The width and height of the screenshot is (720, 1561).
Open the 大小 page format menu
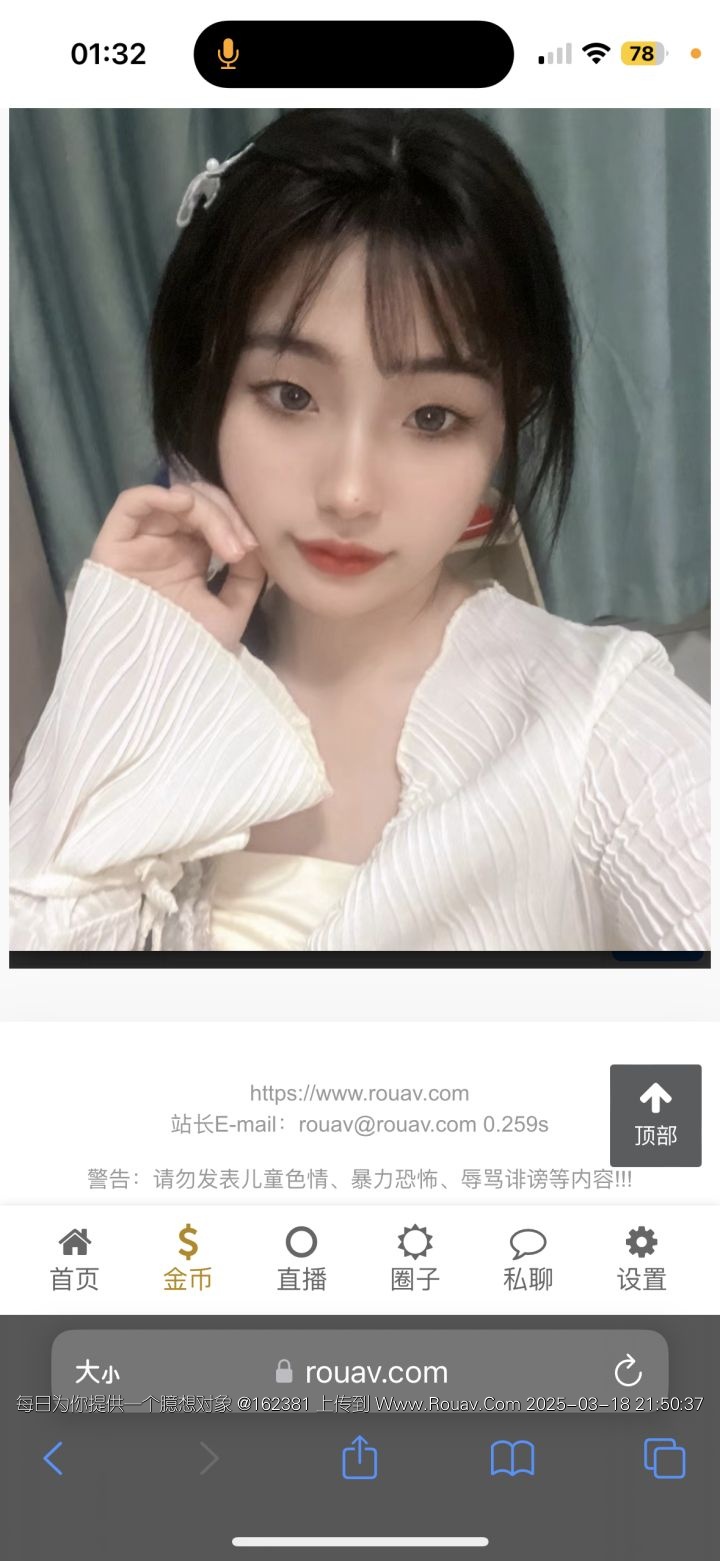97,1372
